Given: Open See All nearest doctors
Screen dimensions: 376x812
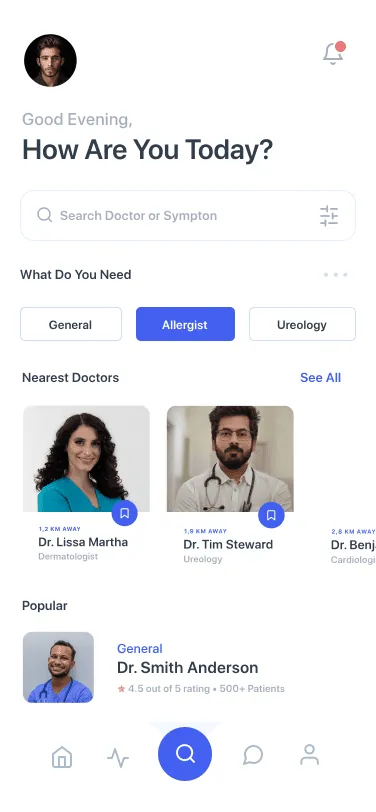Looking at the screenshot, I should click(x=321, y=378).
